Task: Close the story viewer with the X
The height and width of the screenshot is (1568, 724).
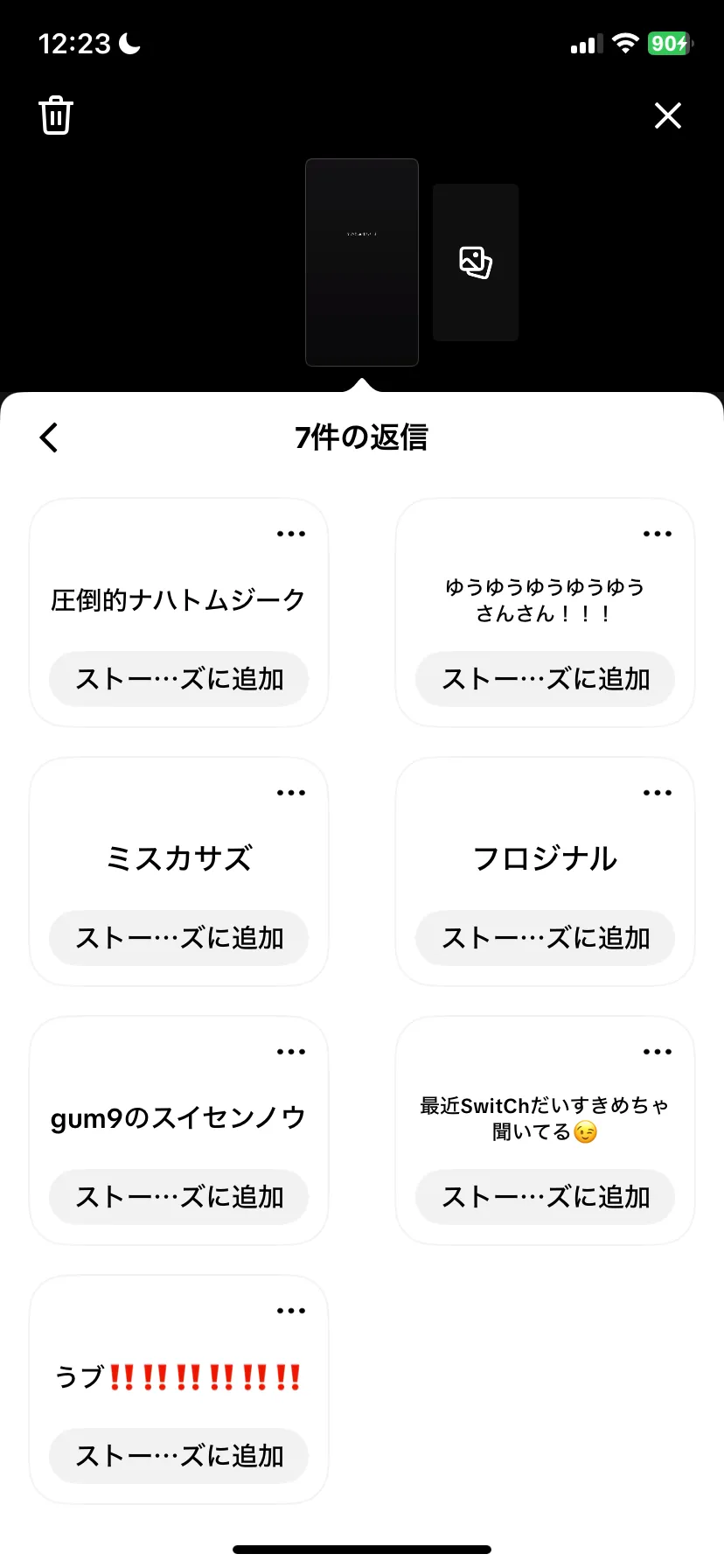Action: (668, 115)
